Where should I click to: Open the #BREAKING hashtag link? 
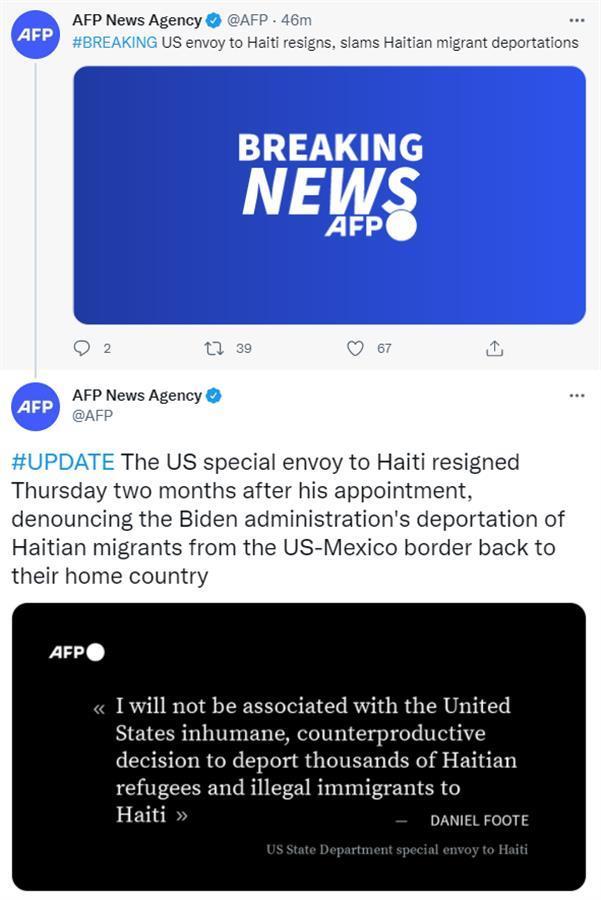[x=114, y=42]
